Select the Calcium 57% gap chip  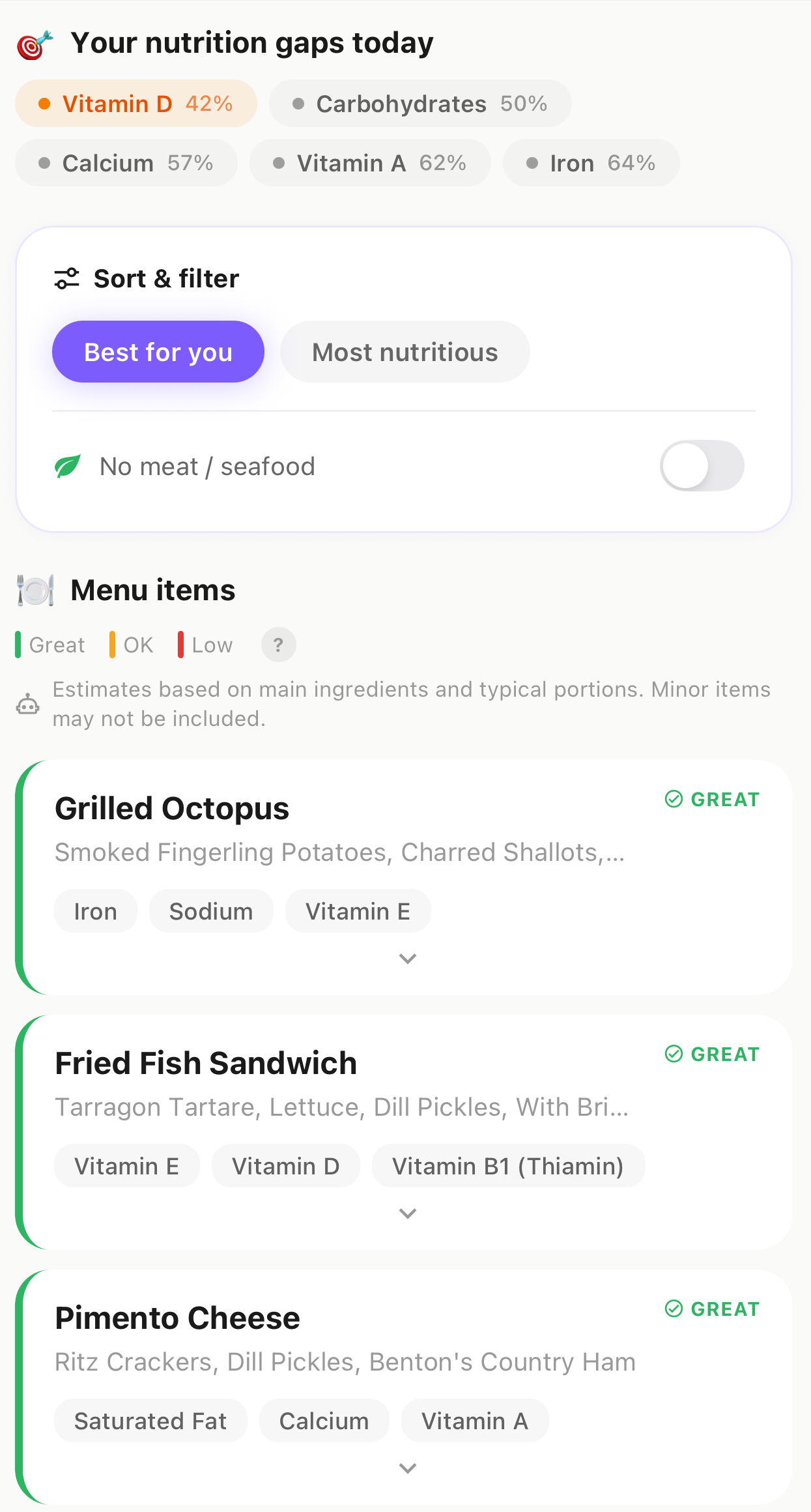point(126,163)
